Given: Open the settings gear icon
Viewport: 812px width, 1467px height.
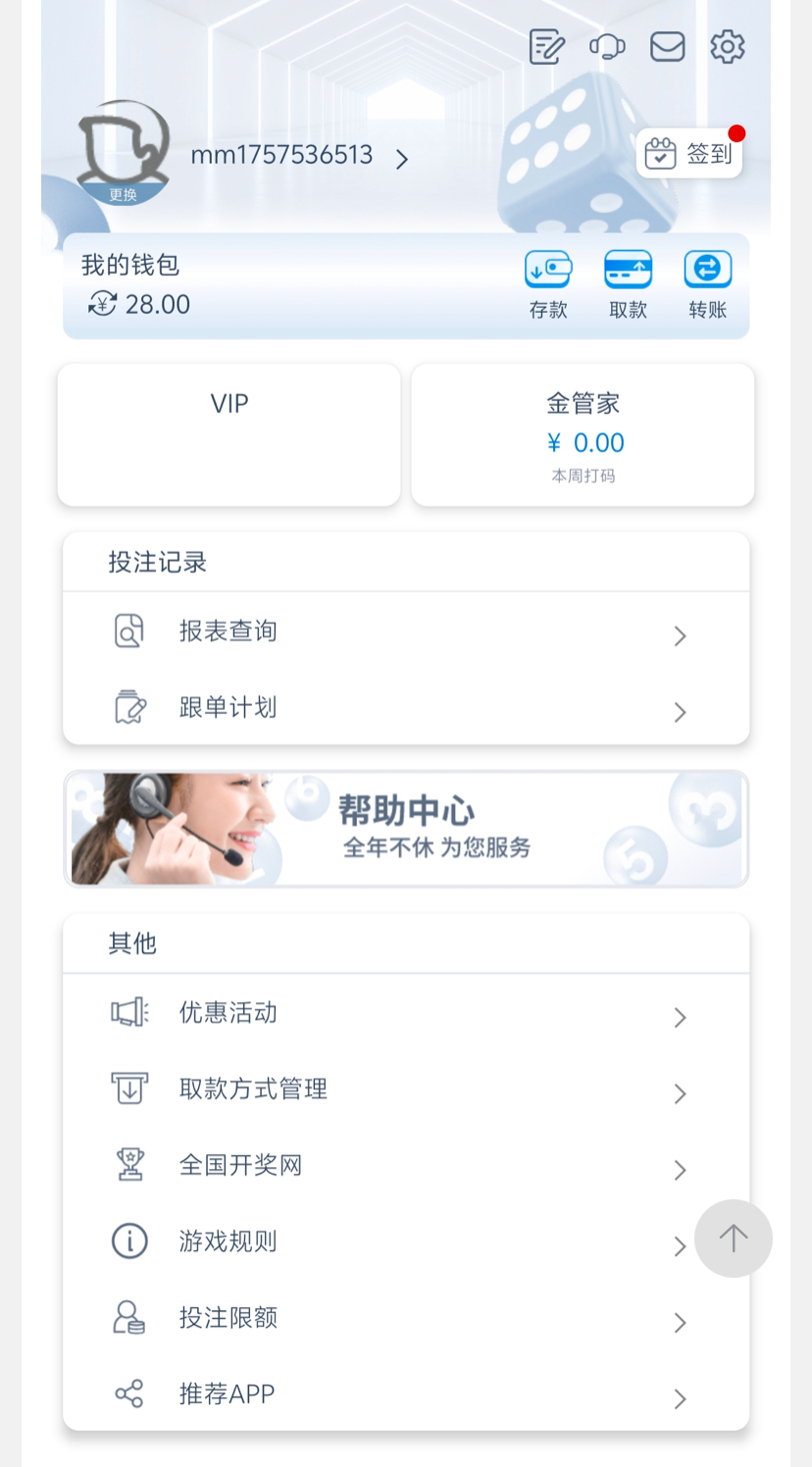Looking at the screenshot, I should (727, 46).
